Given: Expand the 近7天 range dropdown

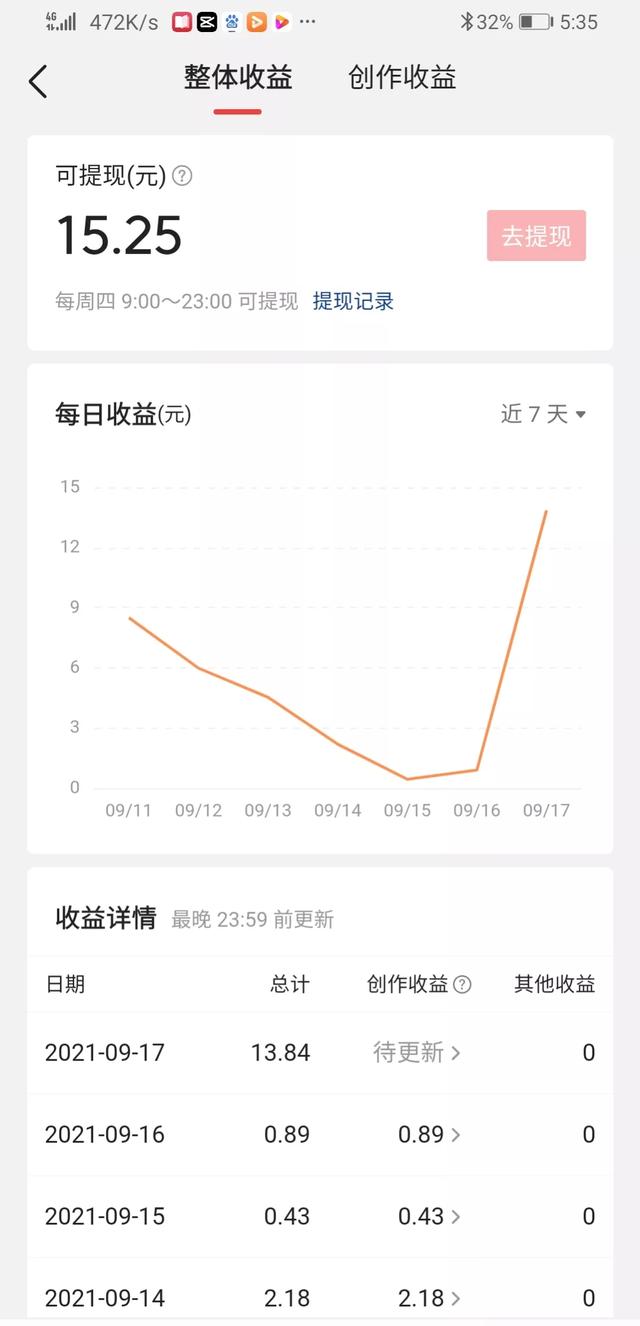Looking at the screenshot, I should pos(543,414).
